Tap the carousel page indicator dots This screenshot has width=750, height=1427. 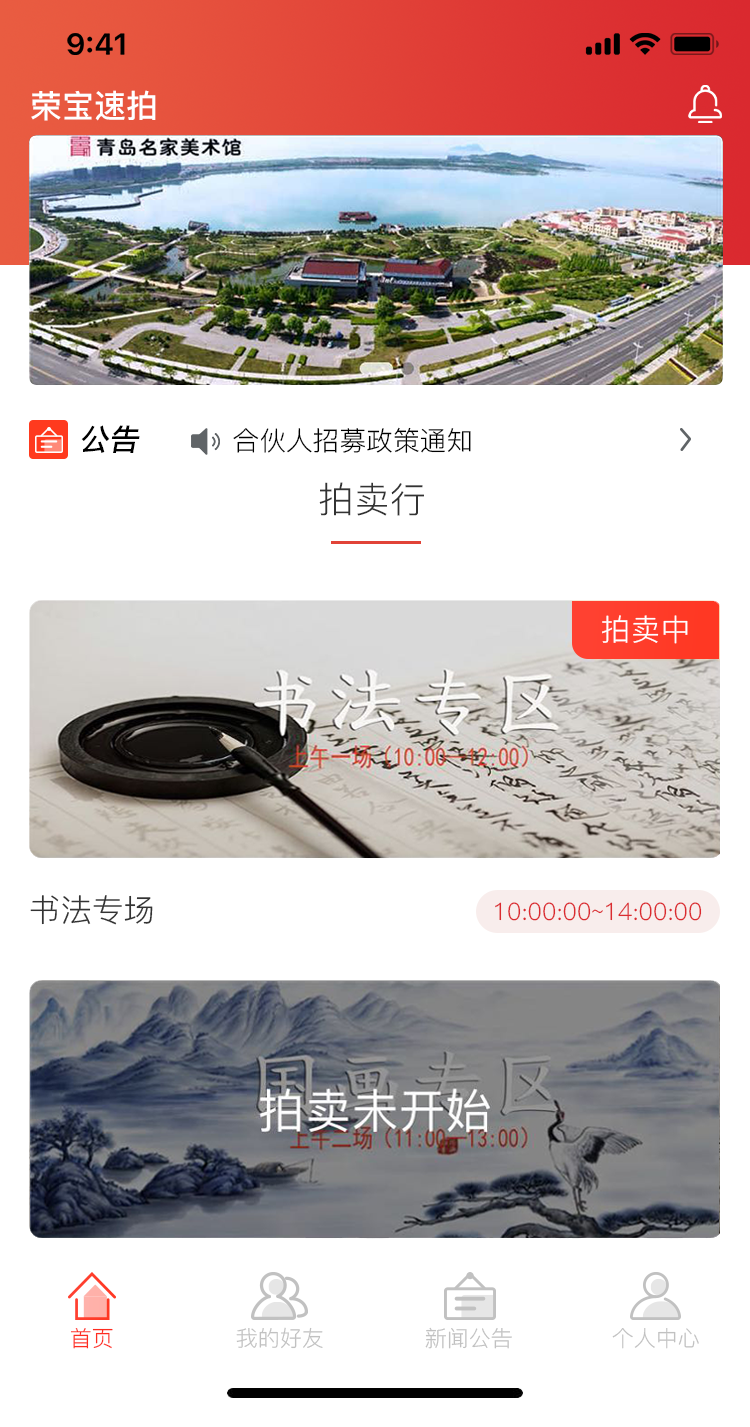410,370
